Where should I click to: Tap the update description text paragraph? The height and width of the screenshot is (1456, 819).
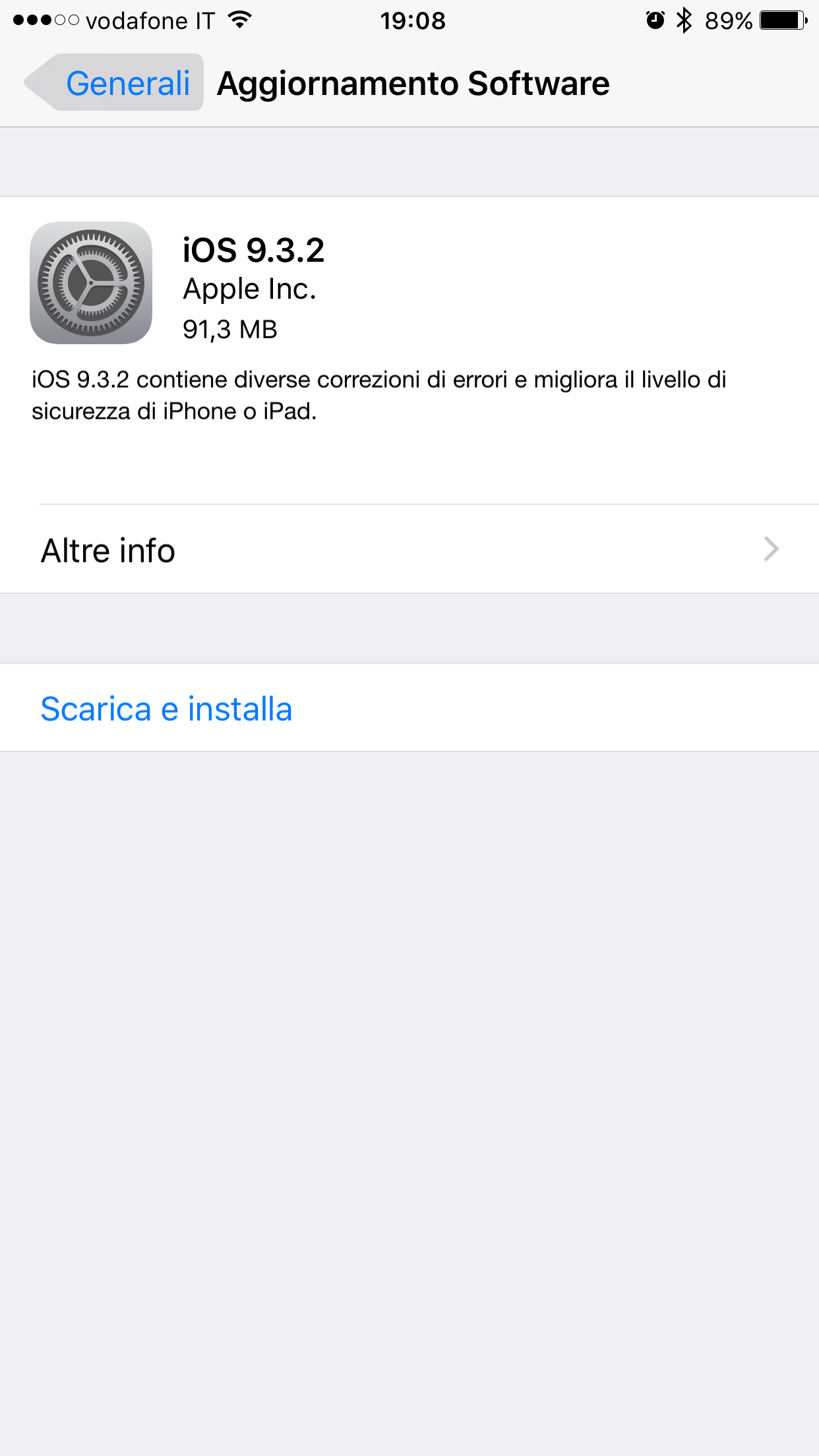click(379, 394)
